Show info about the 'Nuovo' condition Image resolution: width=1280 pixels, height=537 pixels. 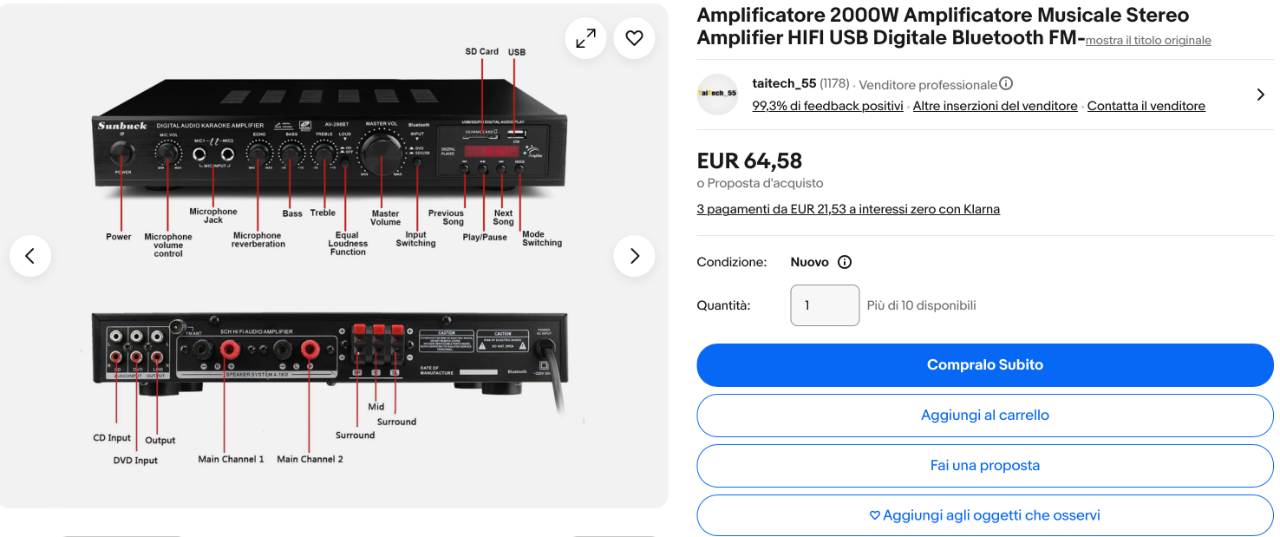tap(844, 262)
